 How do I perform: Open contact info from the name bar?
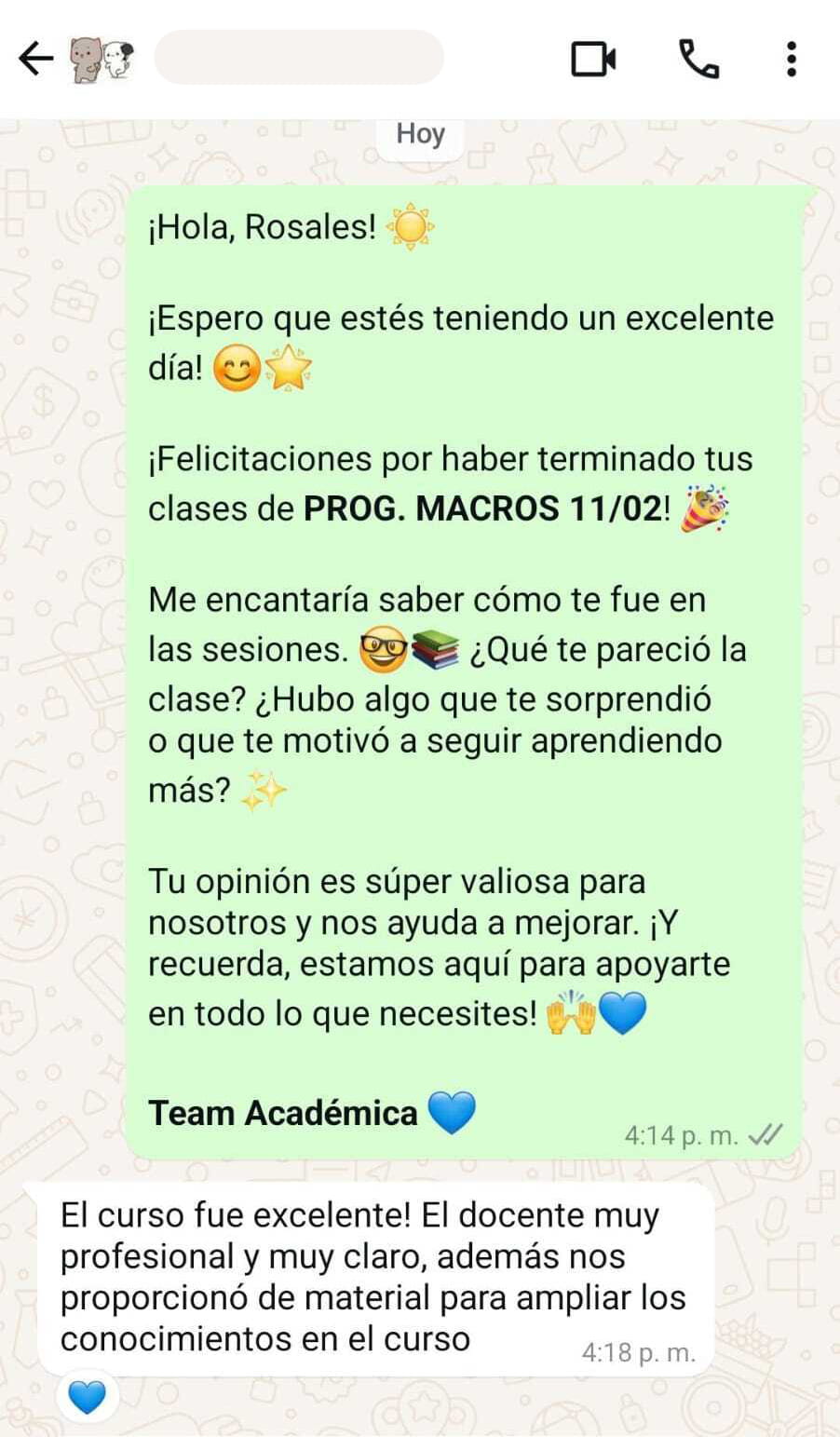298,58
